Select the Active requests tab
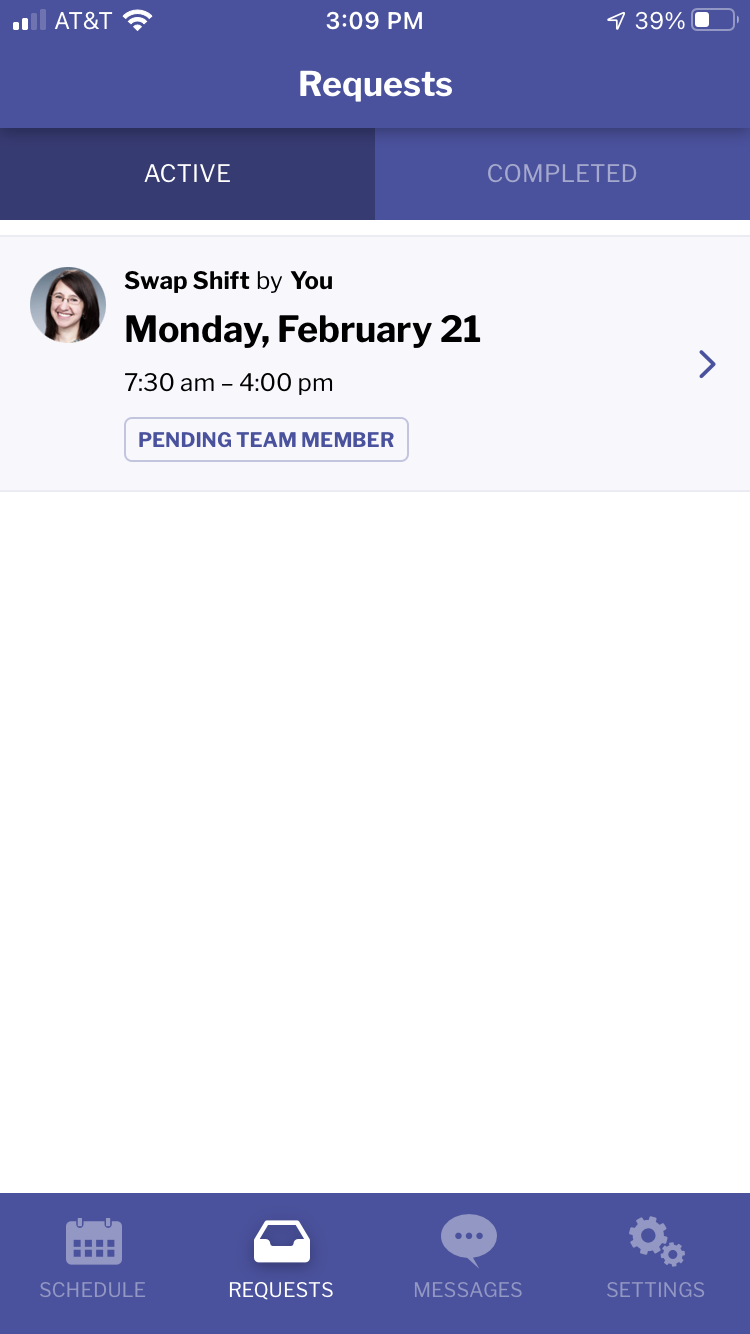 (187, 174)
